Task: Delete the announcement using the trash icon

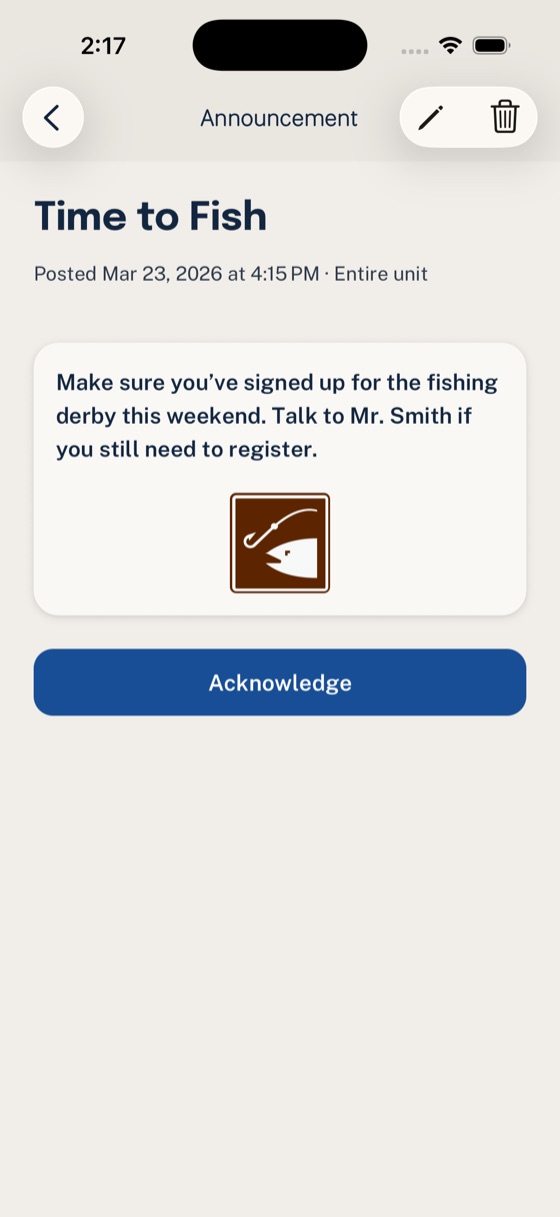Action: [505, 118]
